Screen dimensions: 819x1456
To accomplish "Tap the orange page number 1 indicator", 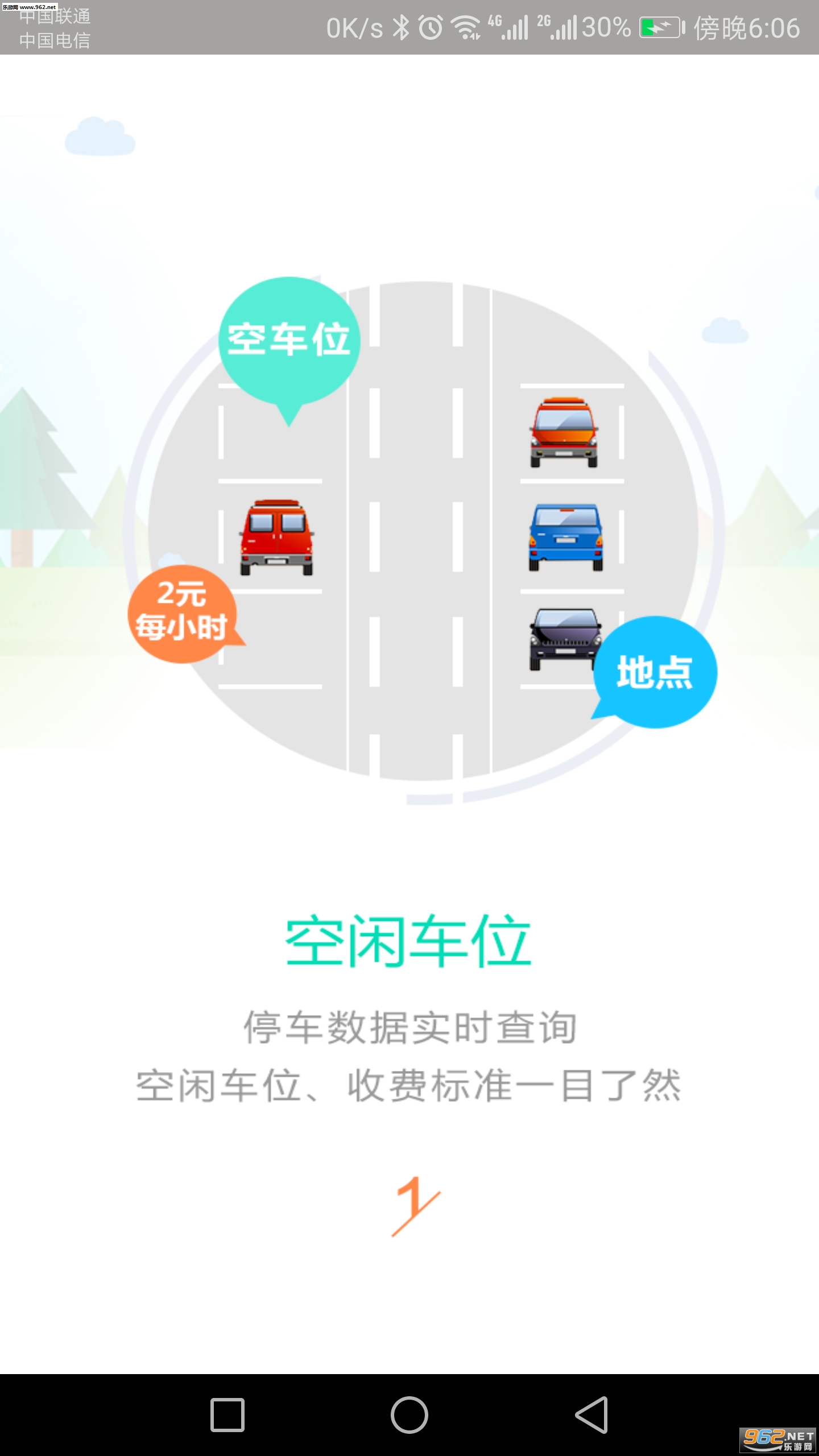I will [x=416, y=1206].
